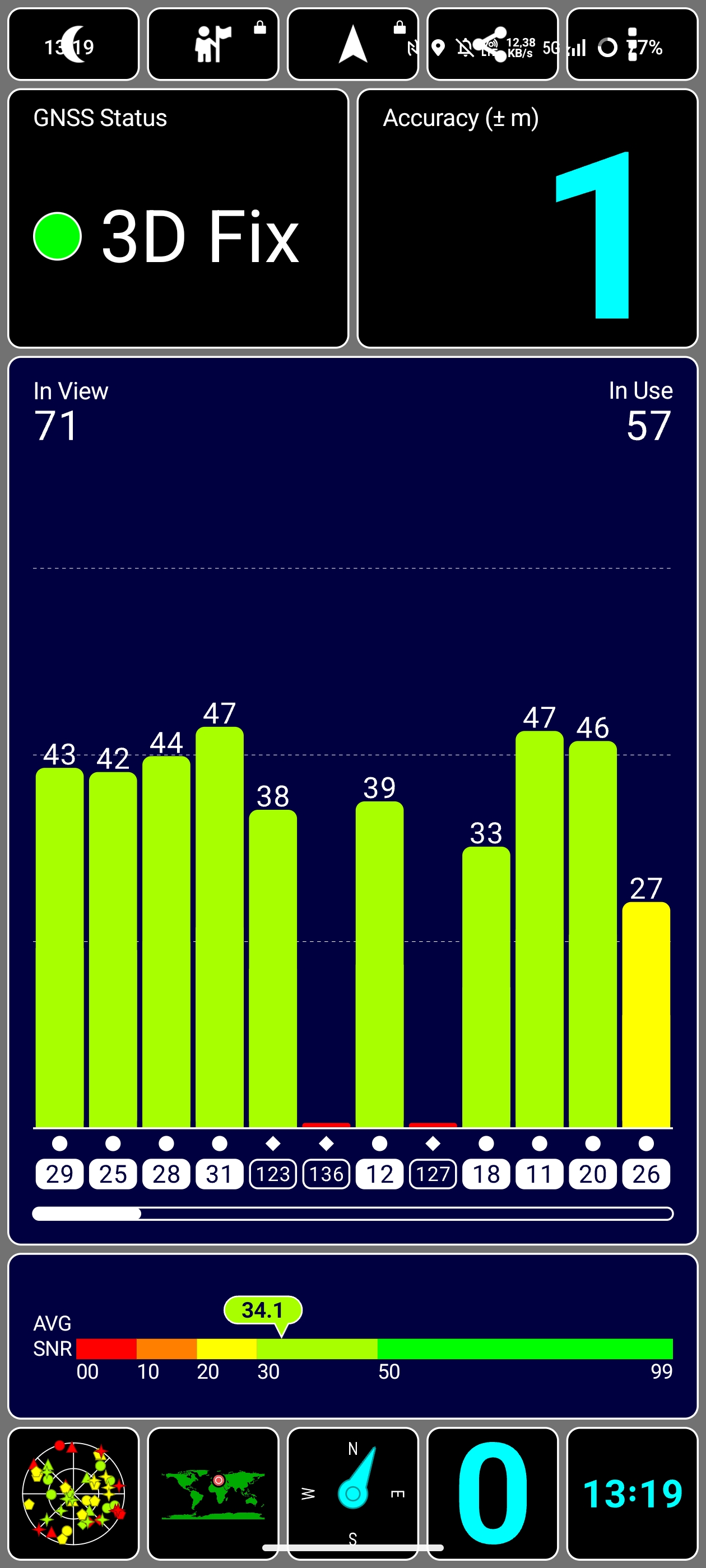Open the world map tile
This screenshot has height=1568, width=706.
pos(212,1493)
